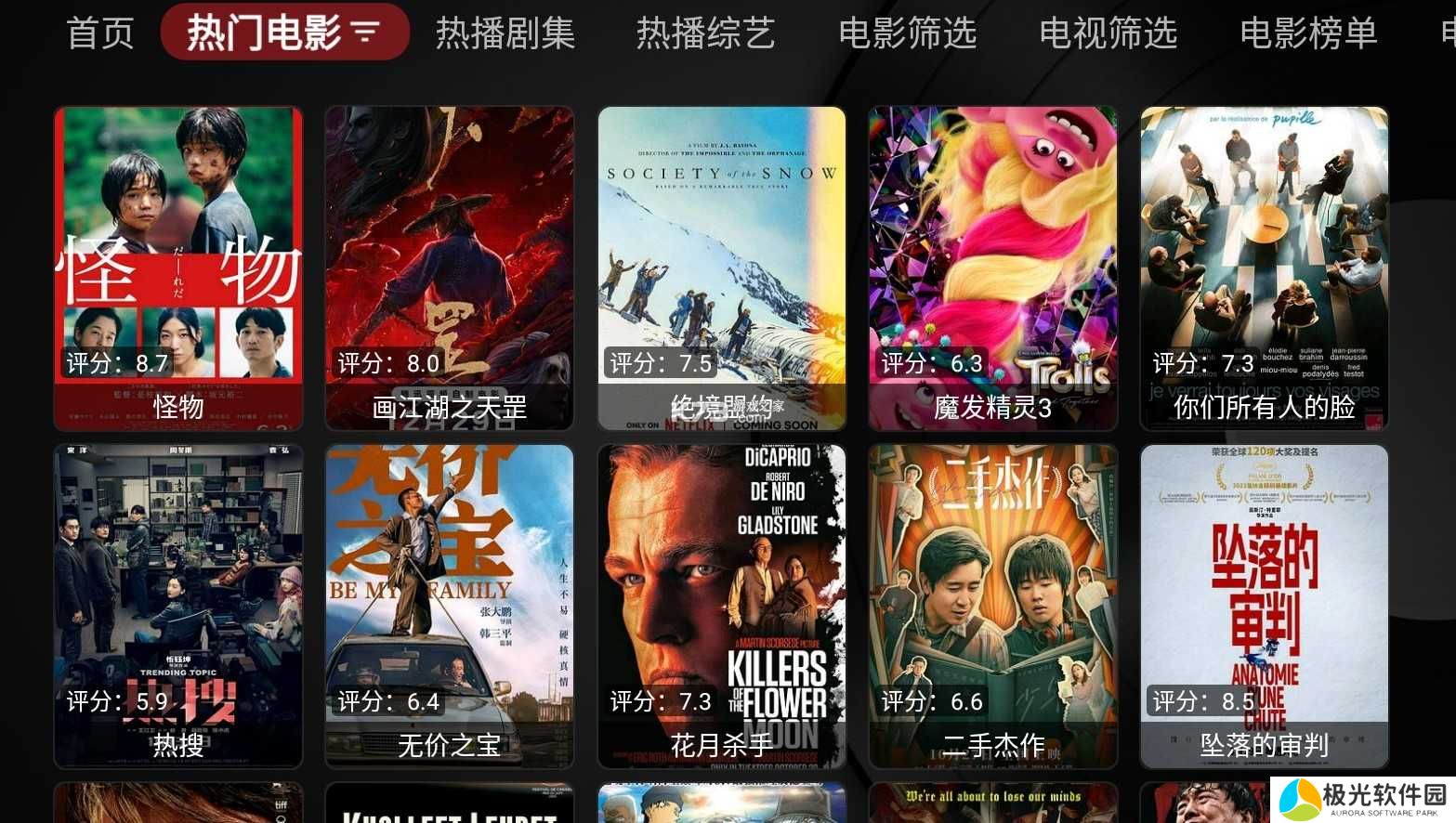Go to 电影榜单 tab
The width and height of the screenshot is (1456, 823).
(x=1308, y=33)
